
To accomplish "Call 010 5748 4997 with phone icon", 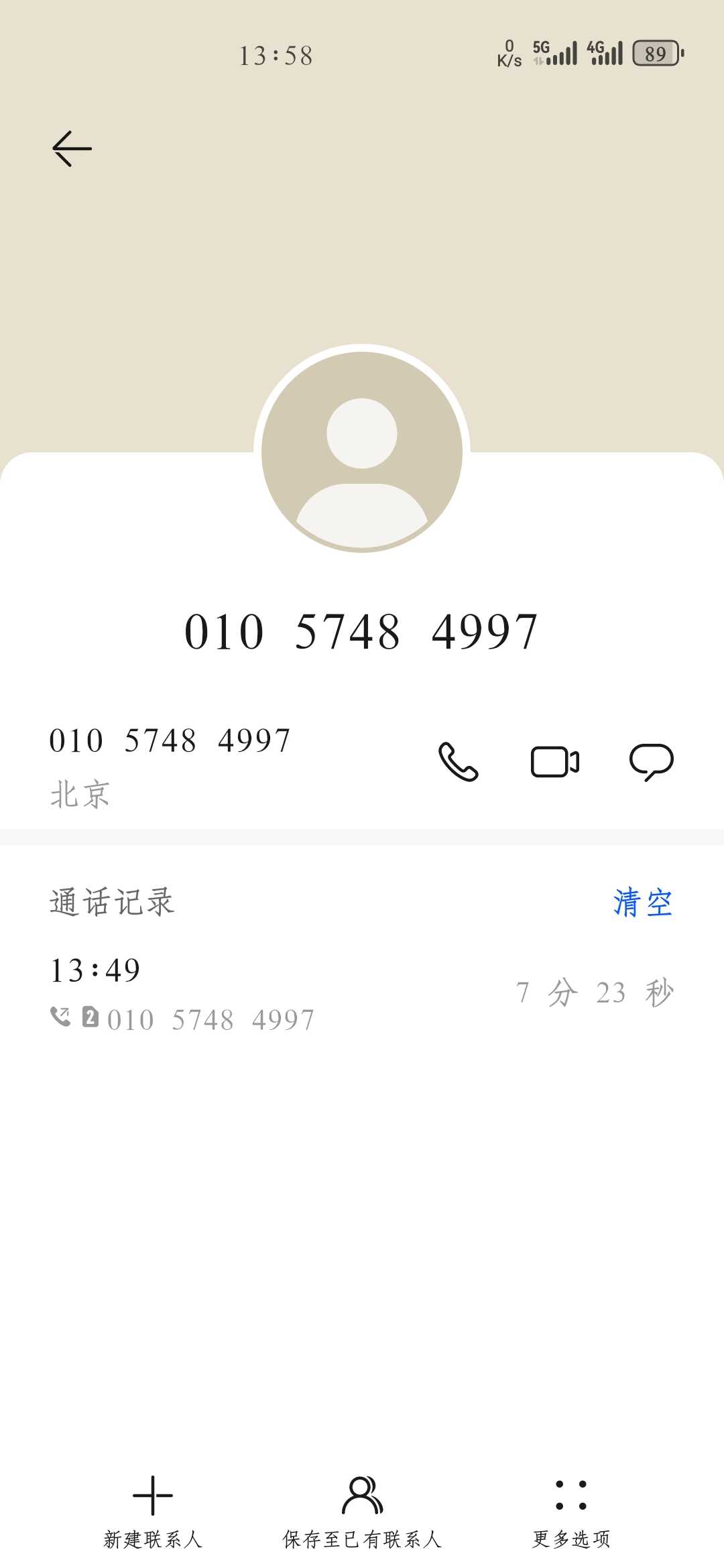I will pyautogui.click(x=459, y=762).
